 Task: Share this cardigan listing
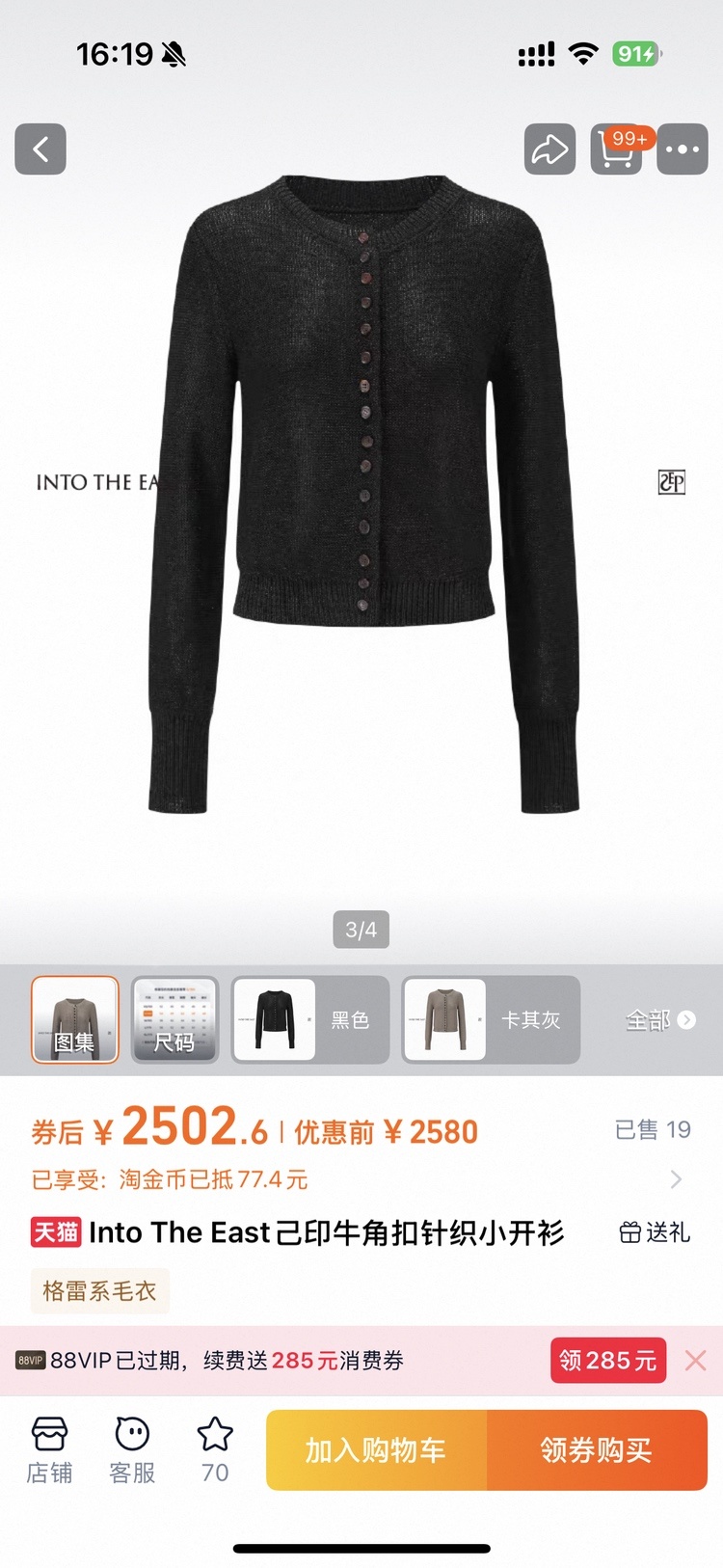(x=549, y=149)
